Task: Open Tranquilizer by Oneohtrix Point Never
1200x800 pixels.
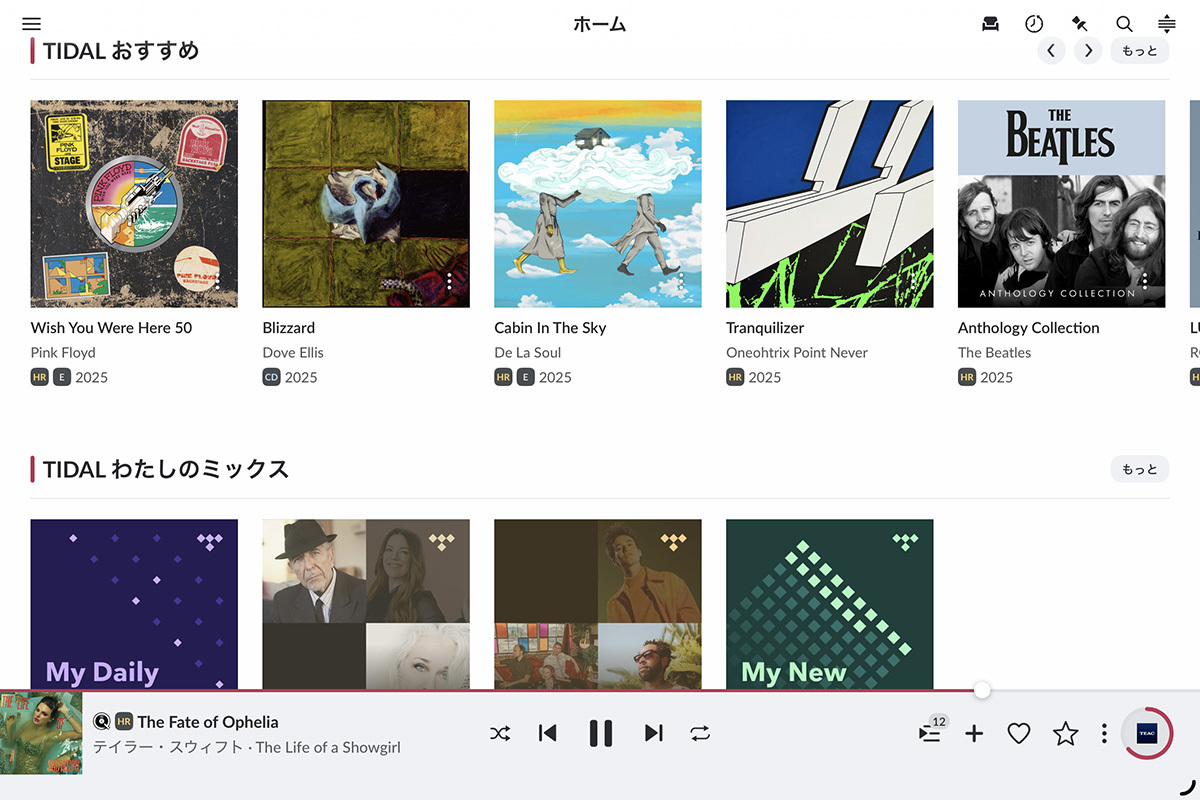Action: 830,204
